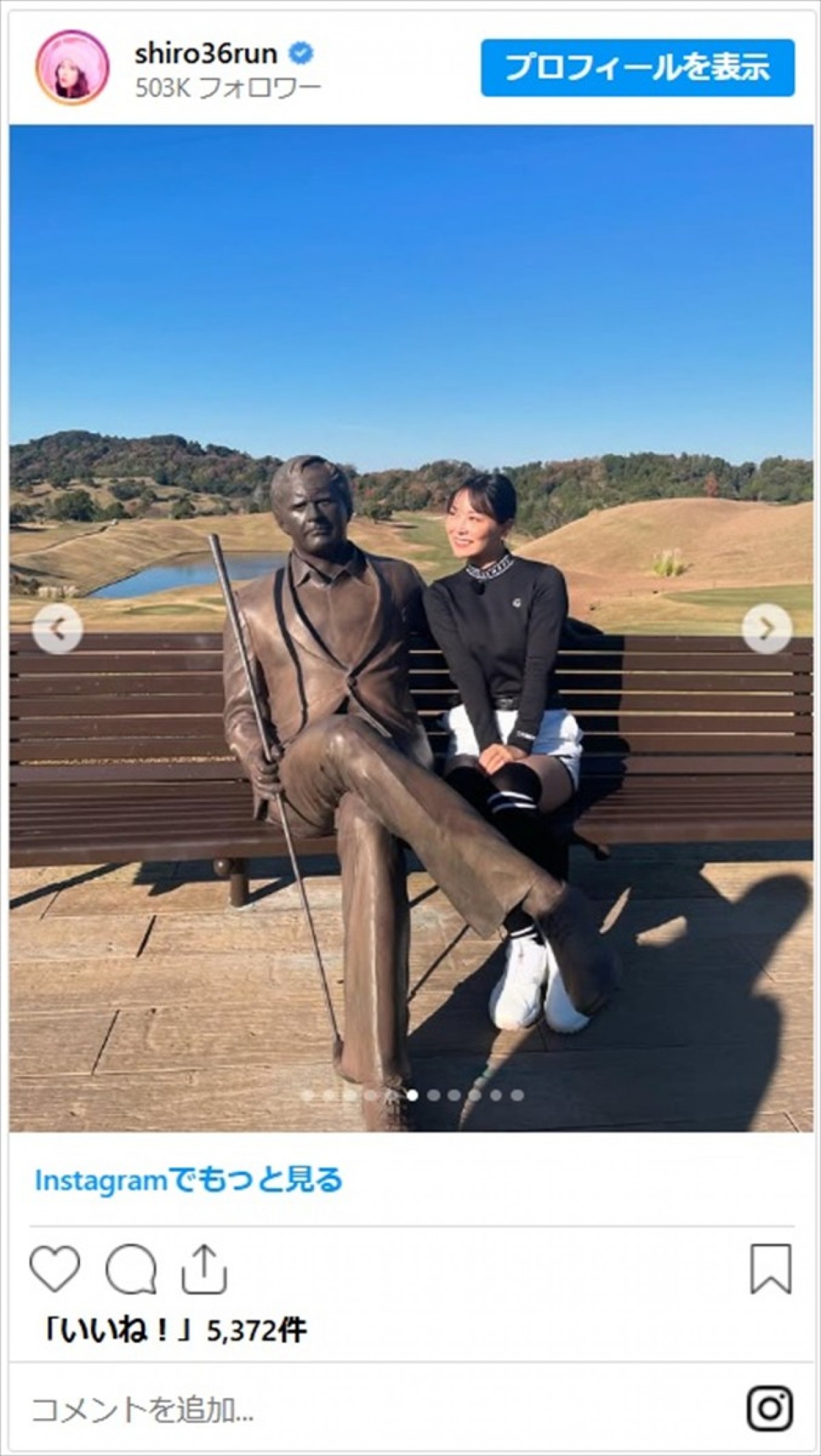Go to the next photo in the carousel
The width and height of the screenshot is (821, 1456).
pos(767,627)
